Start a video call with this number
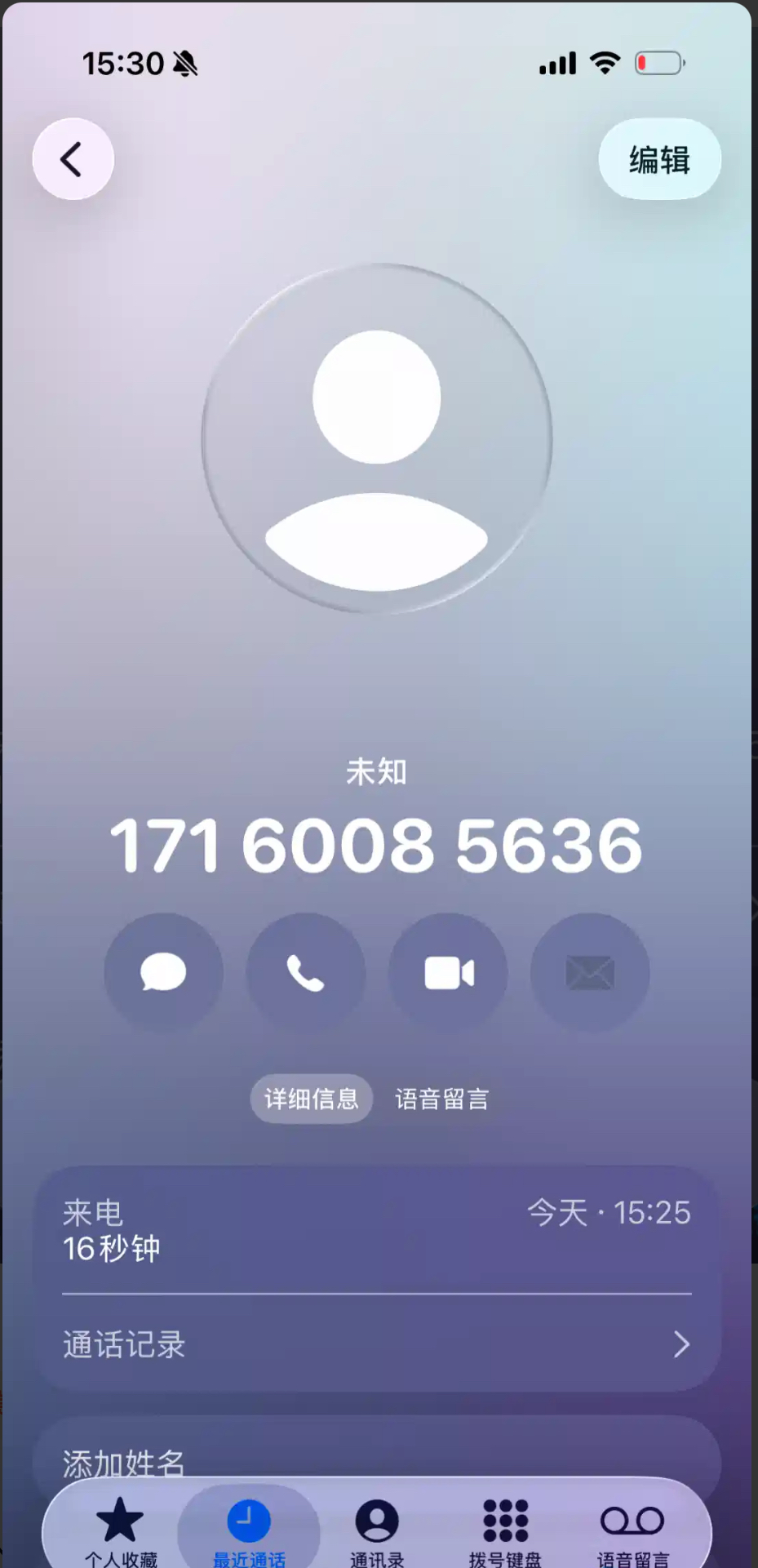 (x=448, y=972)
